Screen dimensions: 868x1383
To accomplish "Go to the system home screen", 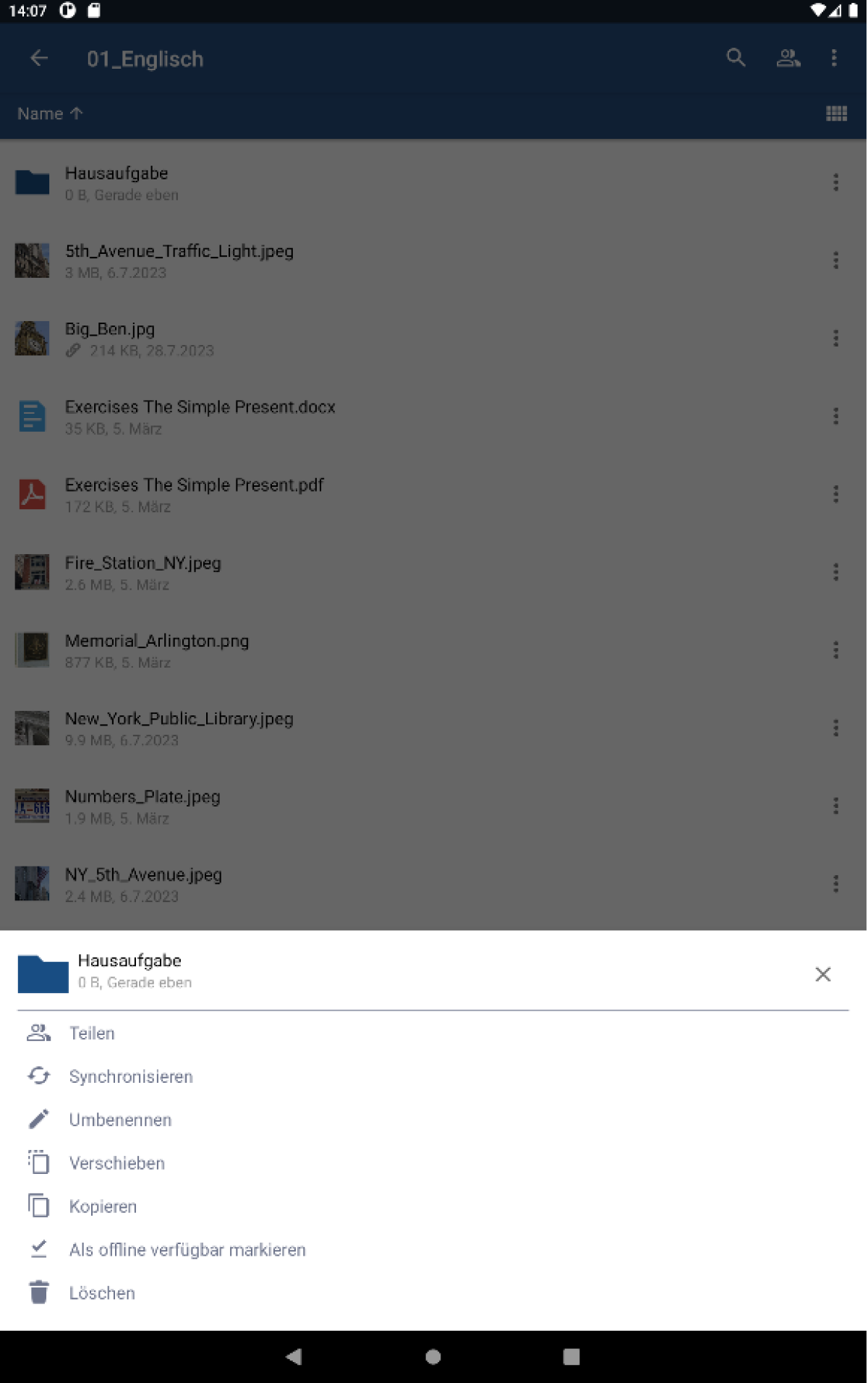I will tap(433, 1357).
